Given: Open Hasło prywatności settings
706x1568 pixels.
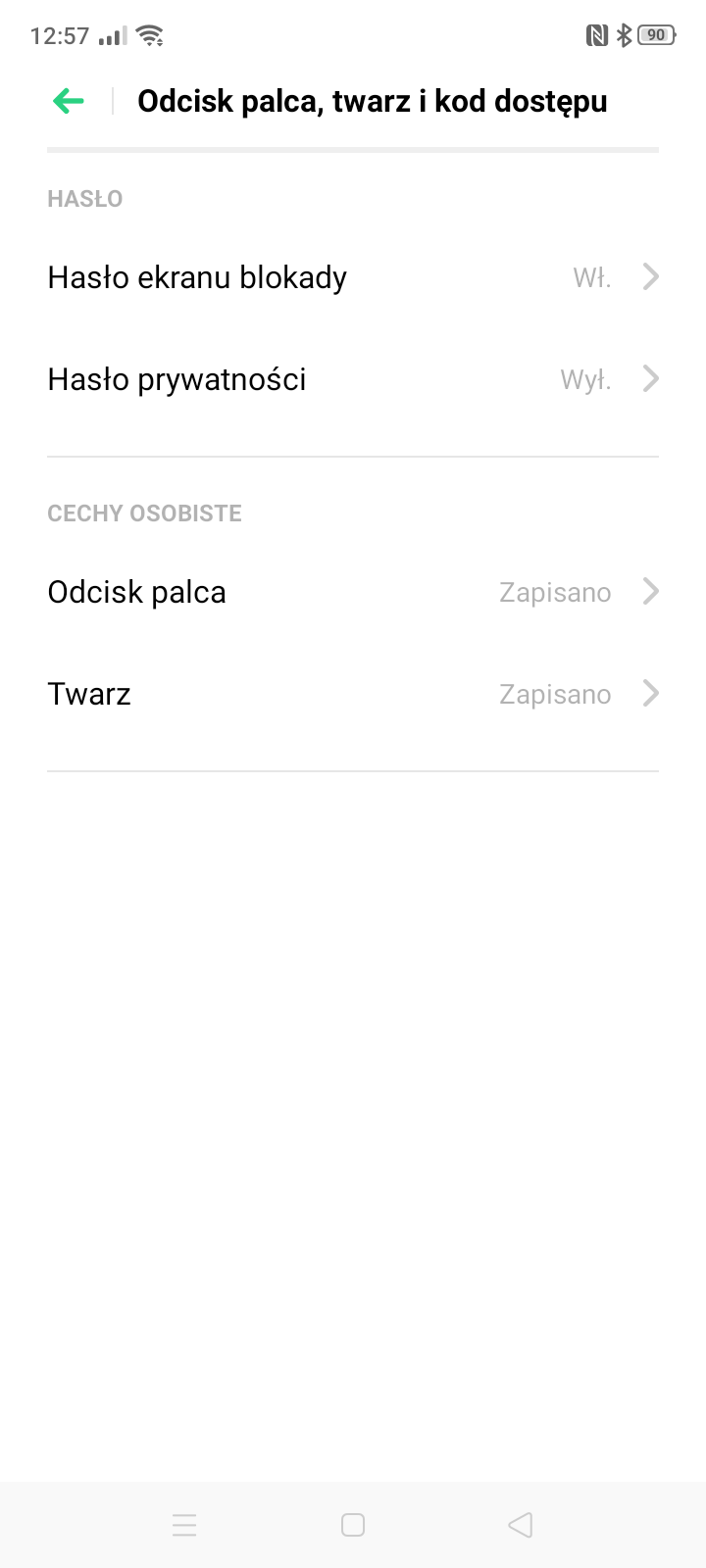Looking at the screenshot, I should pos(353,379).
